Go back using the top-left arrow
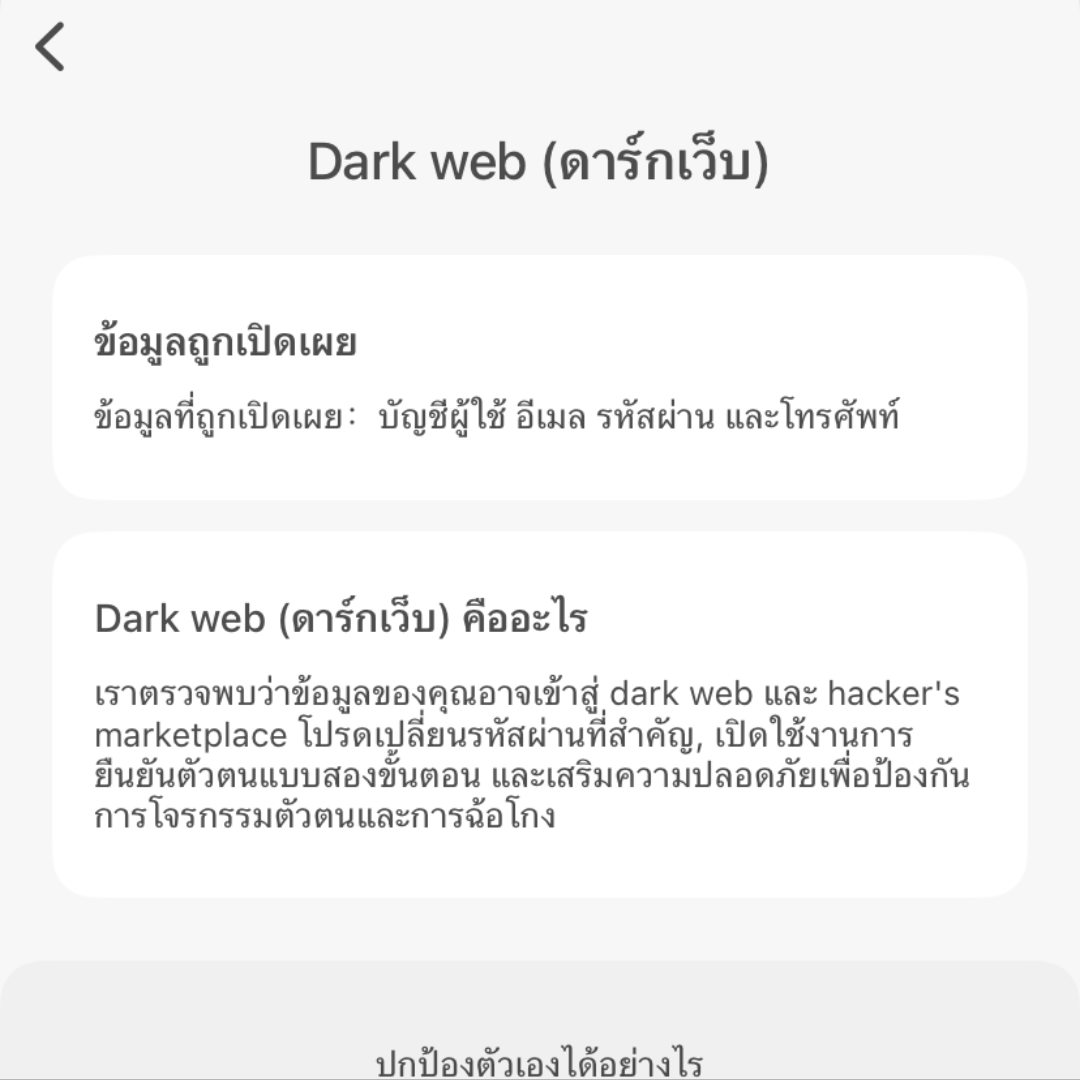1080x1080 pixels. [50, 47]
